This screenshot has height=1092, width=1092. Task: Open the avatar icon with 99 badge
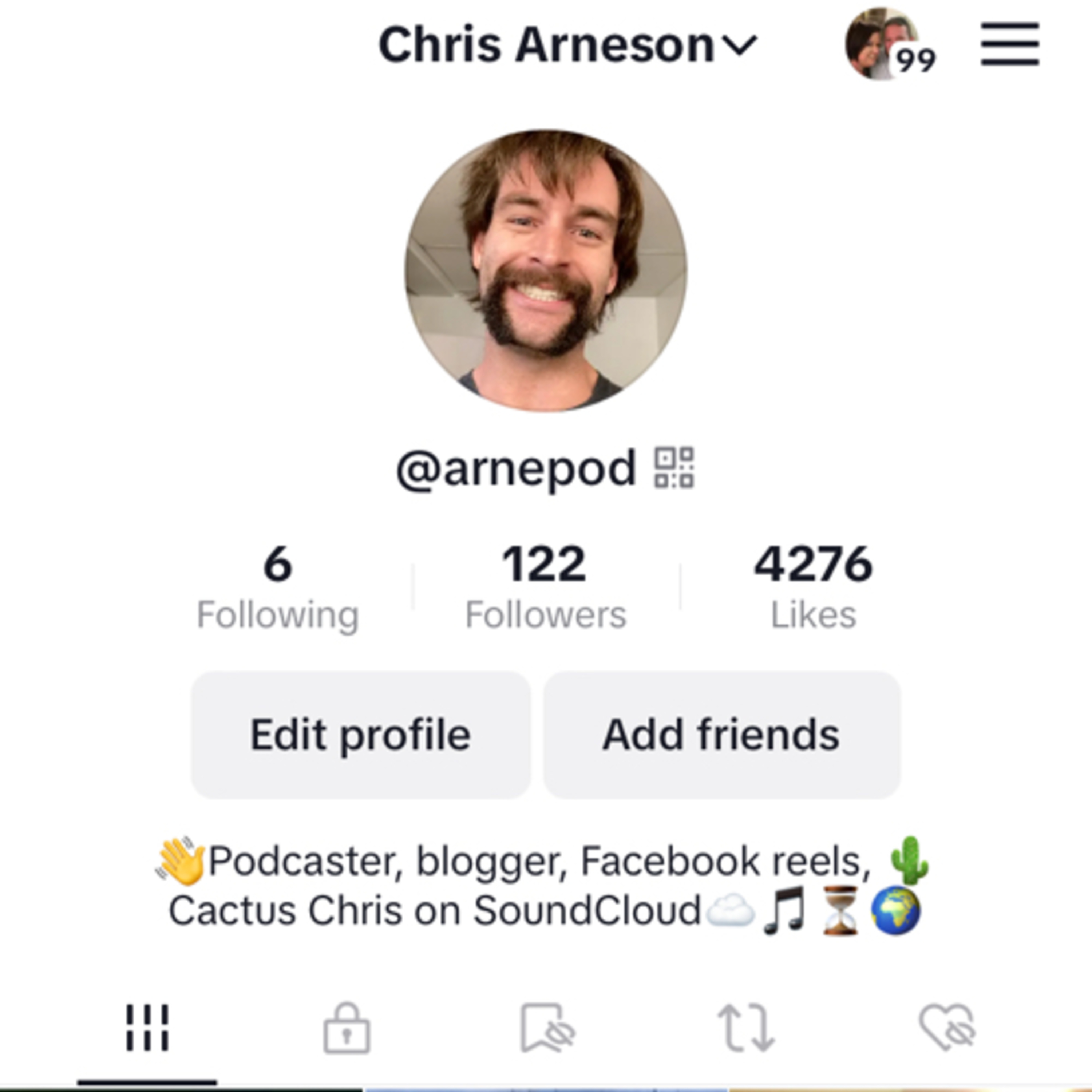pos(889,44)
